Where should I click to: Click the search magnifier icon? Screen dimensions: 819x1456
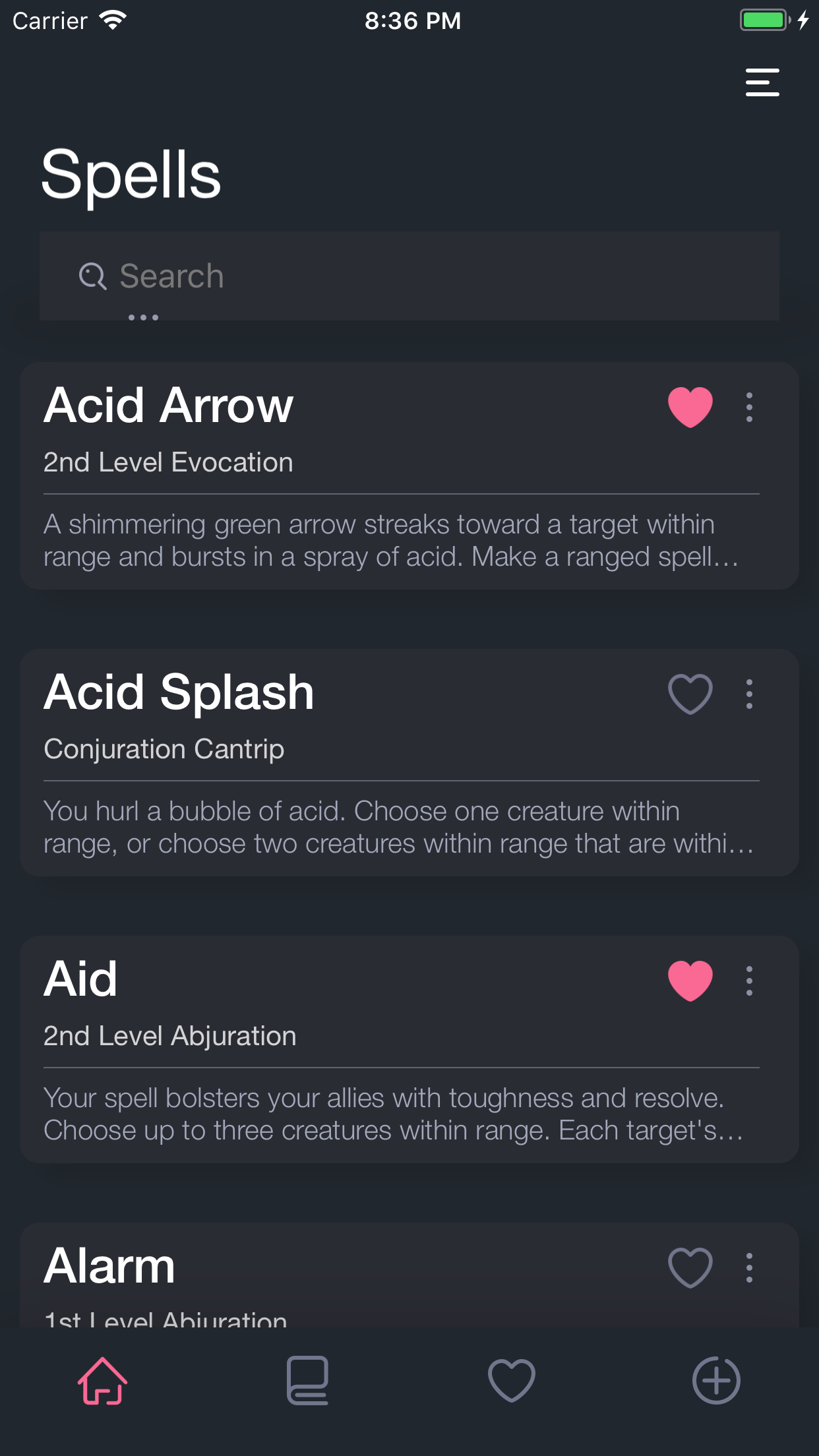point(93,276)
